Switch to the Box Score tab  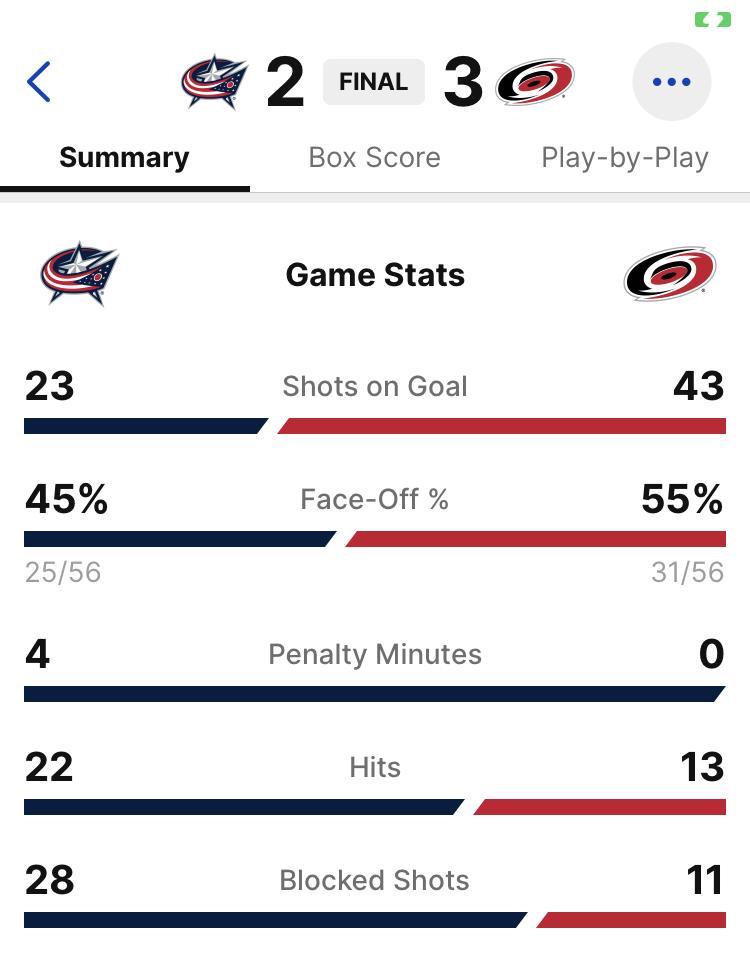pos(374,158)
